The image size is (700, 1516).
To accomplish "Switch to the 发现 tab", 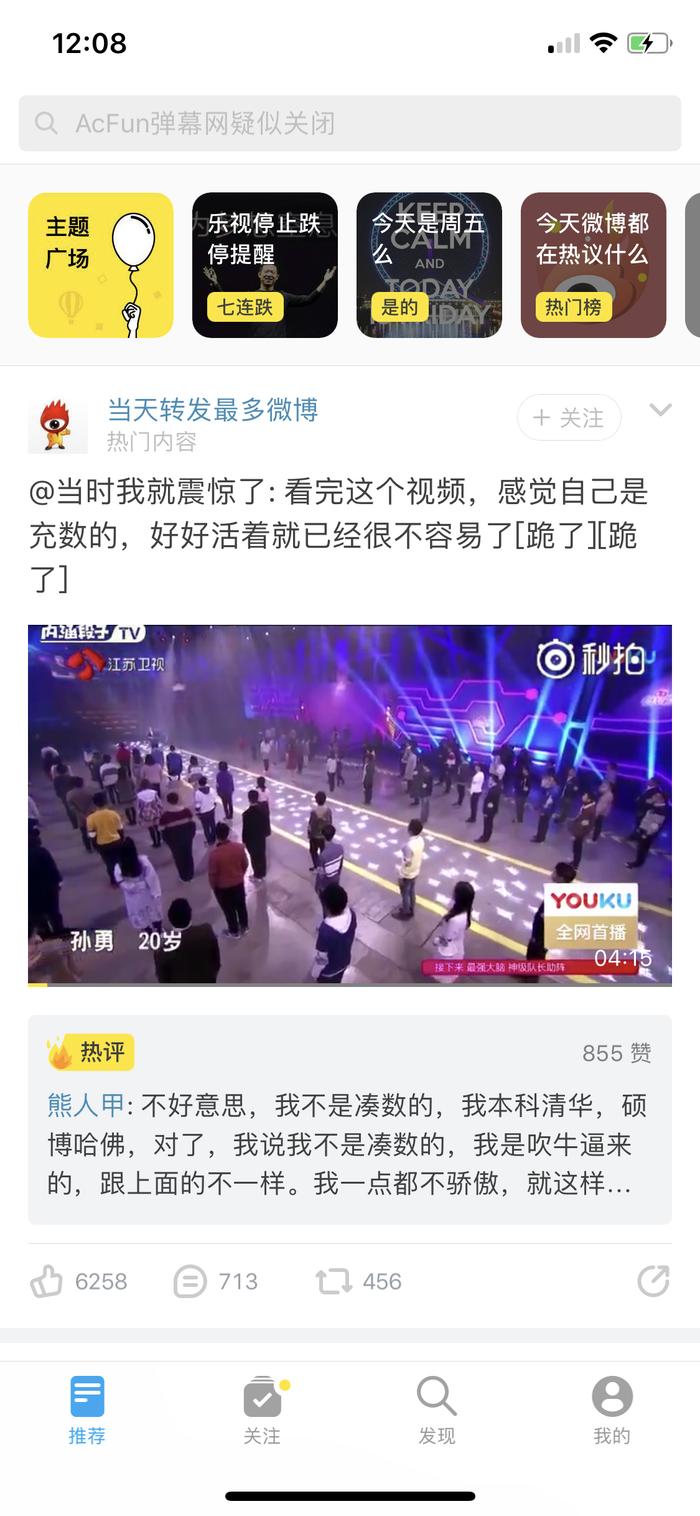I will [x=437, y=1410].
